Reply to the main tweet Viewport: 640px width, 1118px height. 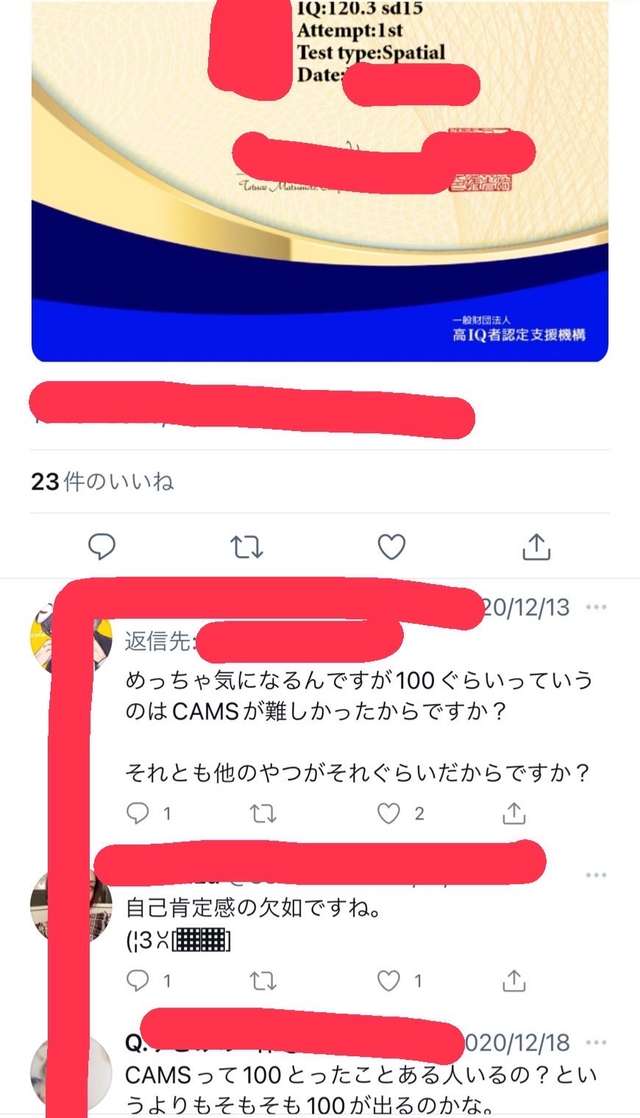point(102,546)
